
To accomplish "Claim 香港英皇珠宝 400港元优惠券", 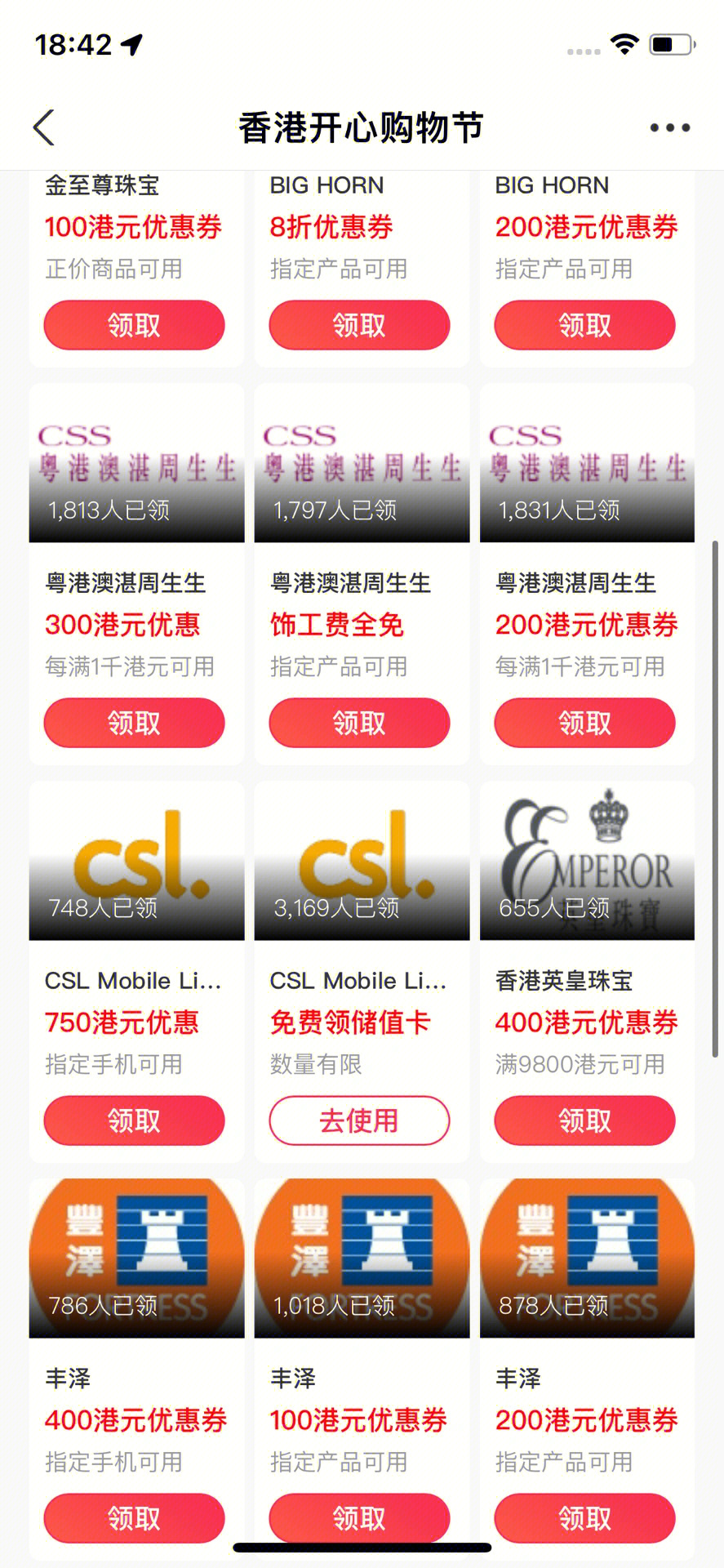I will coord(584,1120).
